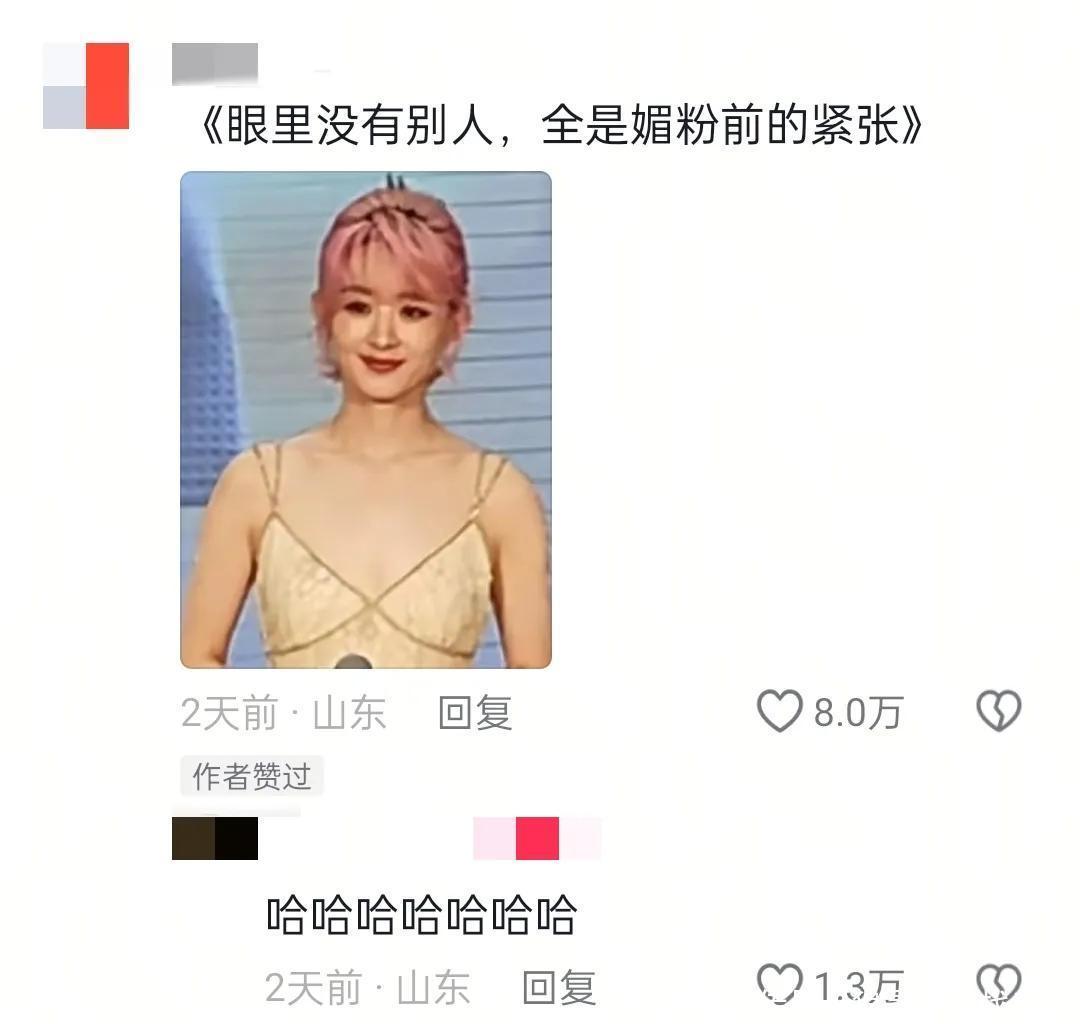The height and width of the screenshot is (1024, 1080).
Task: Open the profile of the 哈哈哈哈哈哈哈 replier
Action: 215,838
